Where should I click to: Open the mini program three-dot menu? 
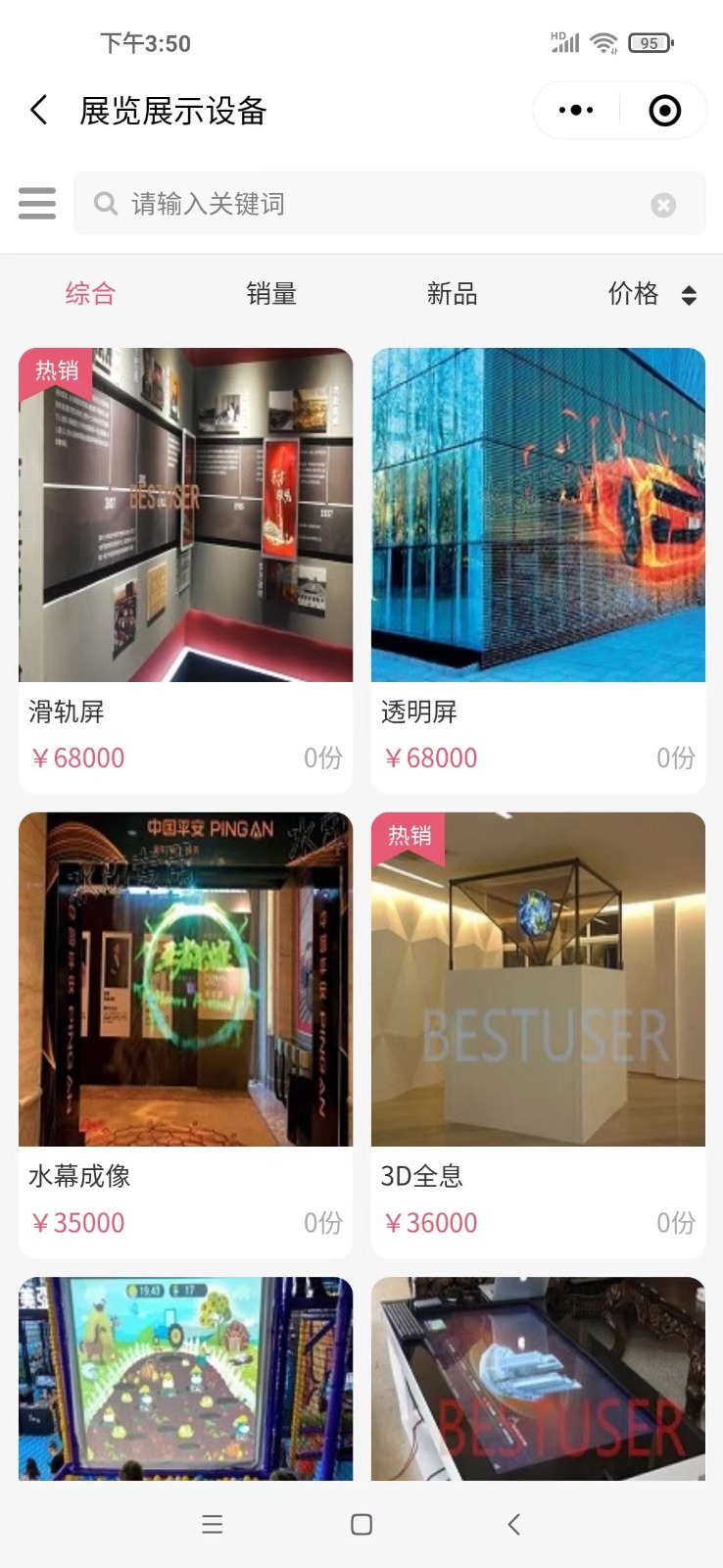point(576,110)
